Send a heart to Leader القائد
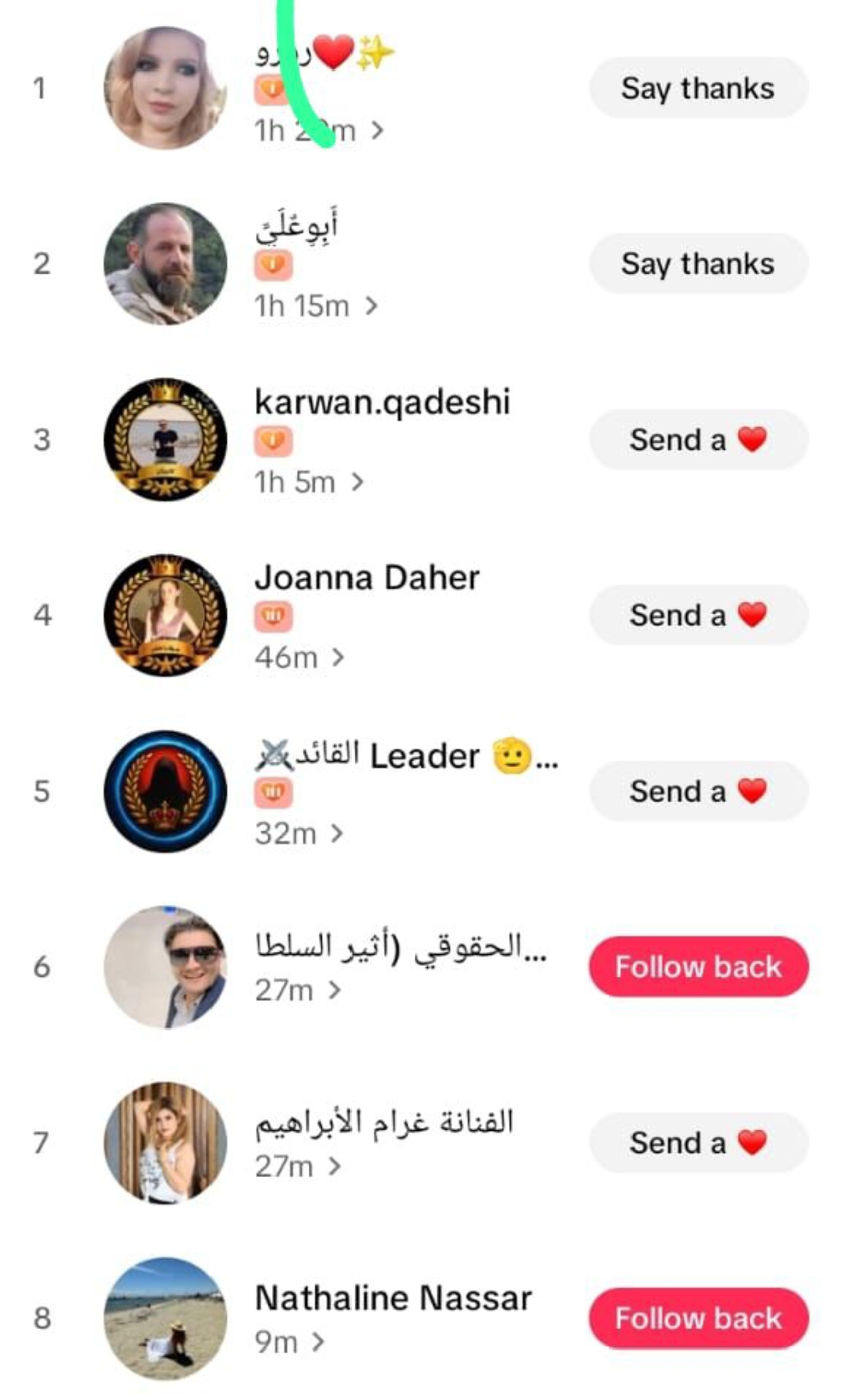The height and width of the screenshot is (1400, 842). point(698,791)
